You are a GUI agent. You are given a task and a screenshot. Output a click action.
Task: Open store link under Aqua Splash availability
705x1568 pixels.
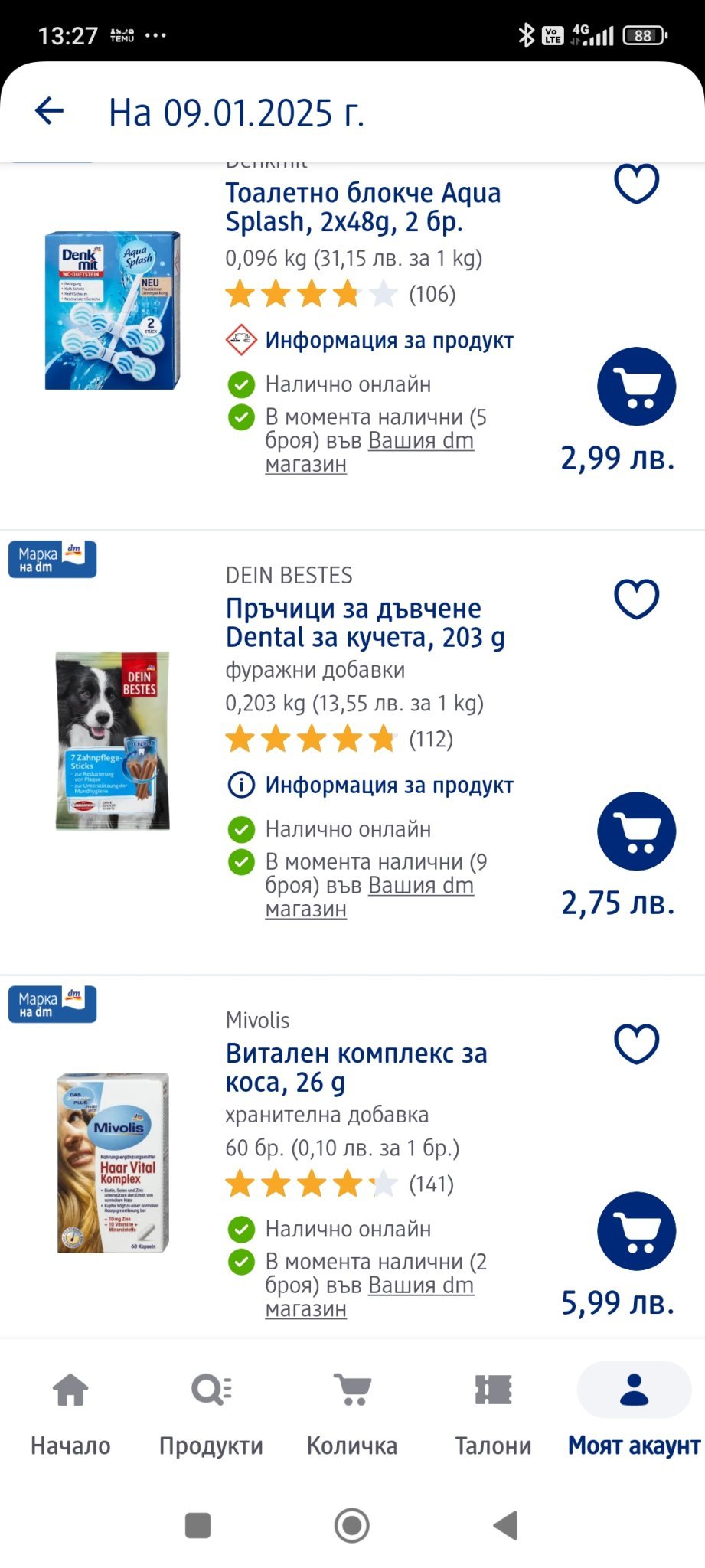(x=420, y=442)
